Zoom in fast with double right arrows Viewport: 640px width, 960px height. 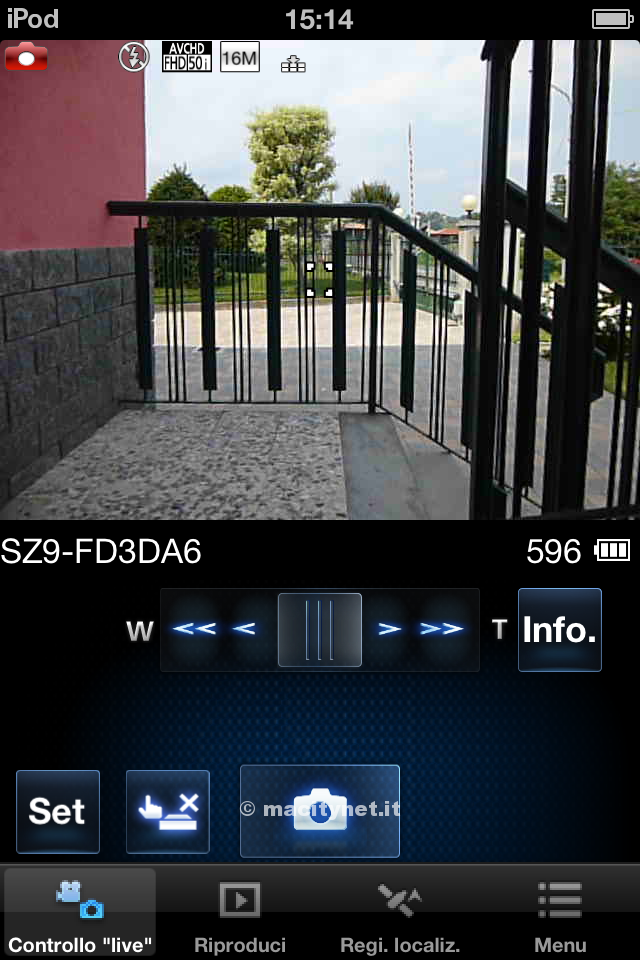point(441,629)
